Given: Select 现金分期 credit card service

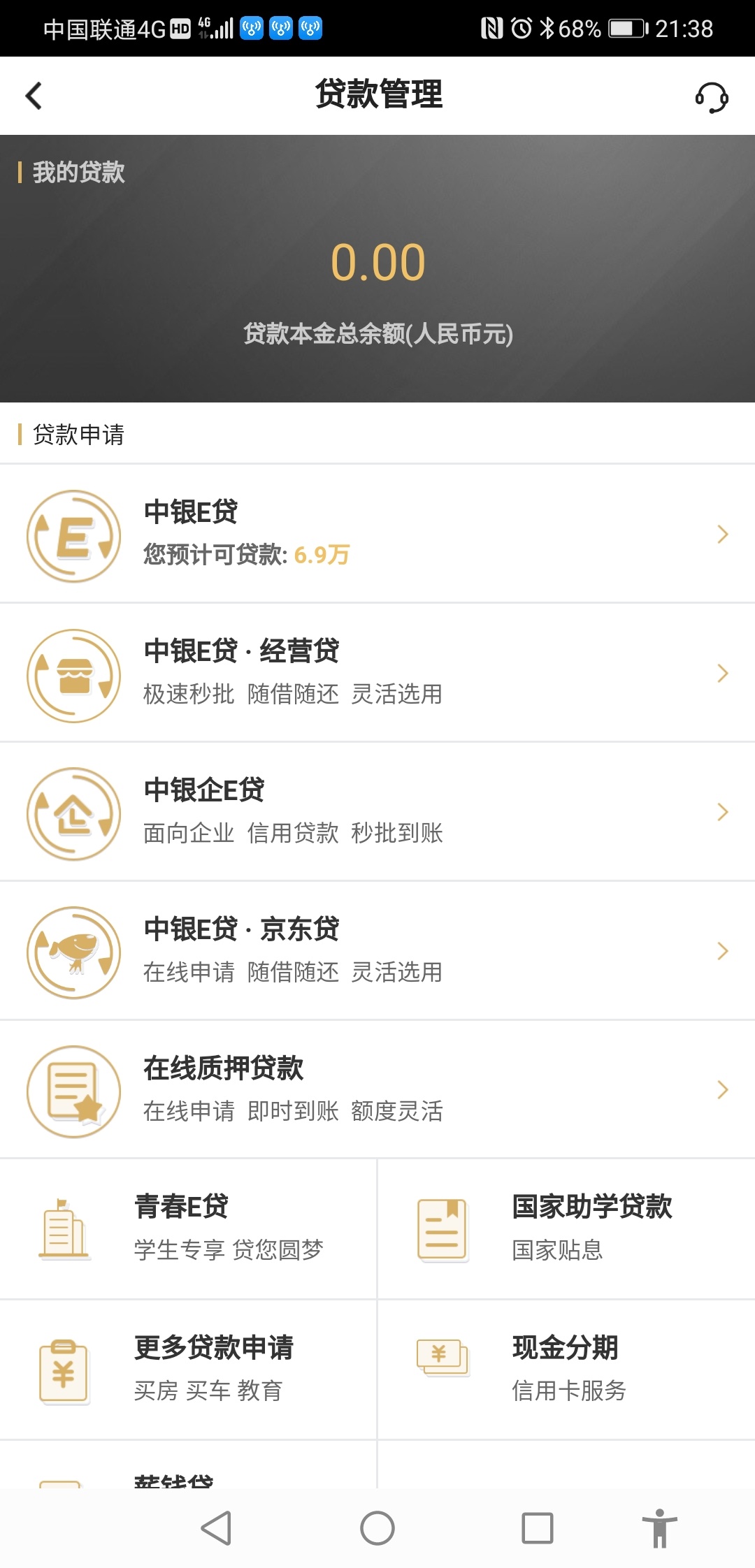Looking at the screenshot, I should pyautogui.click(x=567, y=1370).
